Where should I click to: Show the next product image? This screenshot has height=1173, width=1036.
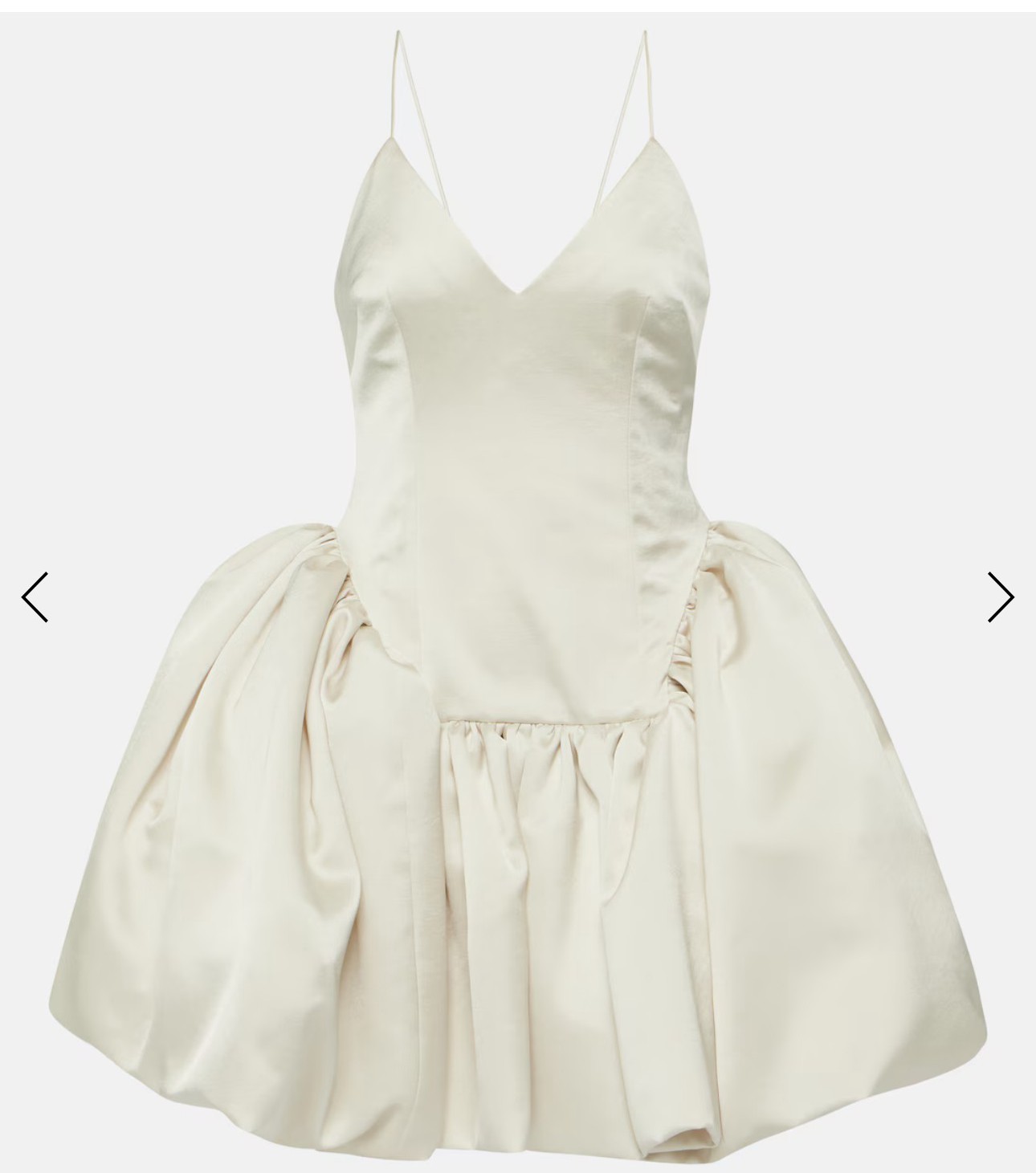coord(1000,597)
